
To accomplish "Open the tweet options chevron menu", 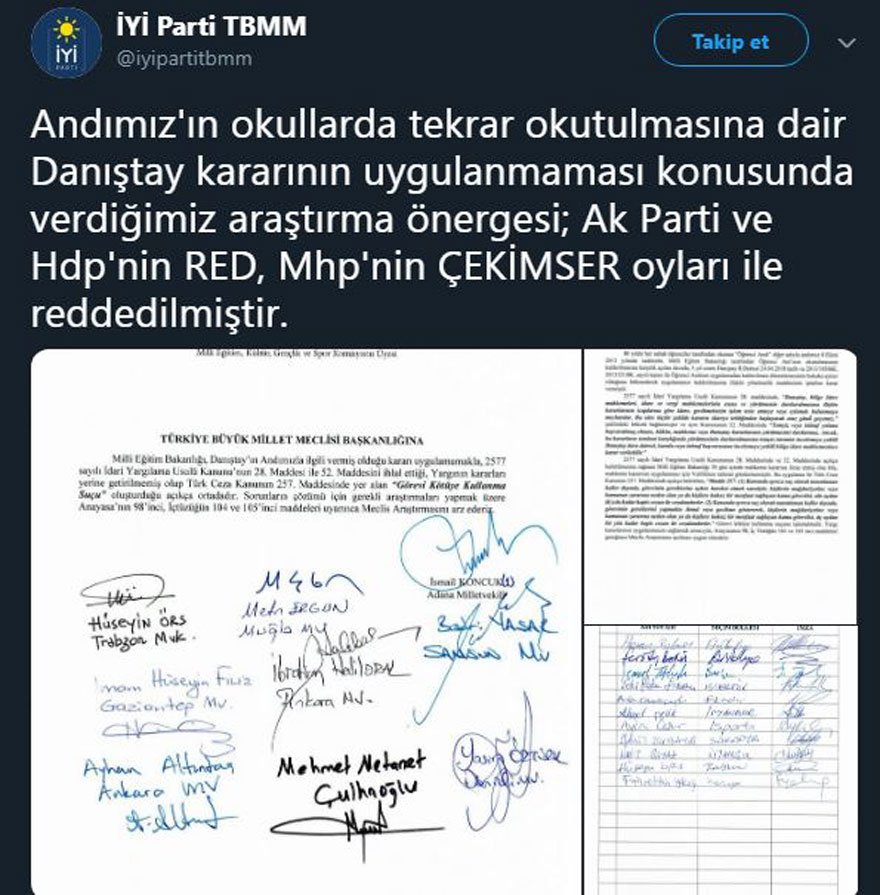I will tap(846, 43).
